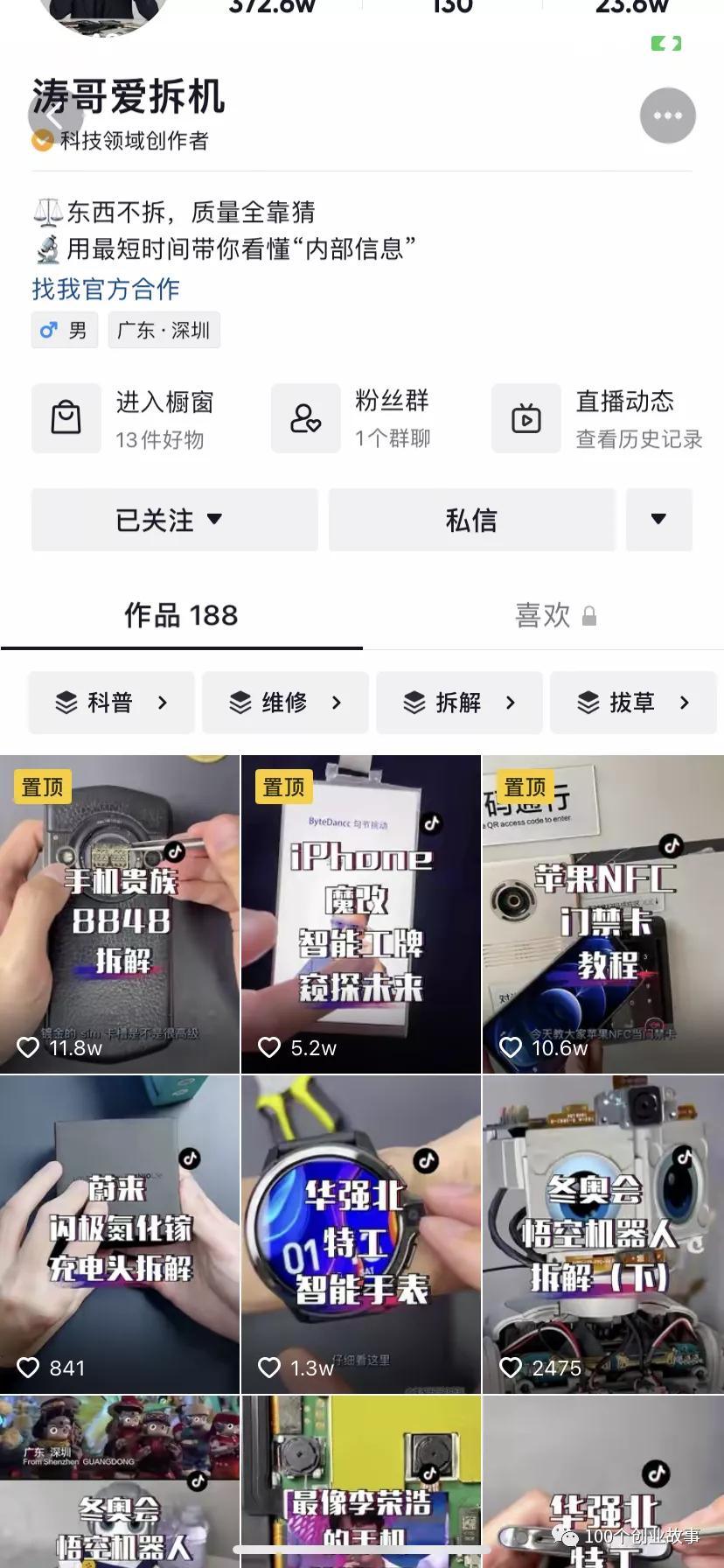724x1568 pixels.
Task: Open the 找我官方合作 link
Action: [x=106, y=289]
